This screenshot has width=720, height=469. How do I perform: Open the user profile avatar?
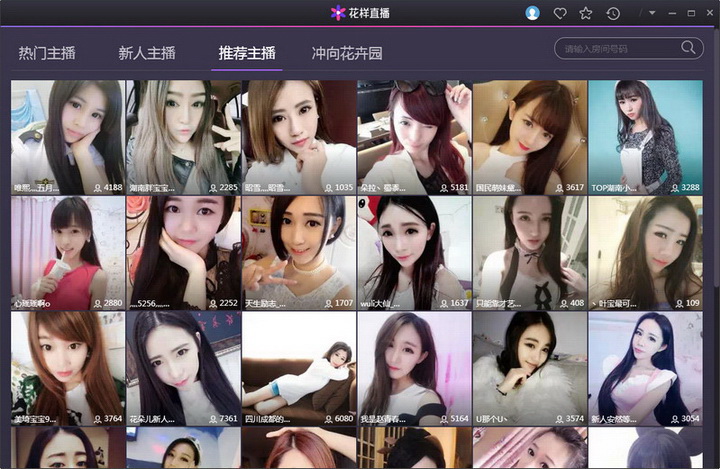[x=532, y=13]
